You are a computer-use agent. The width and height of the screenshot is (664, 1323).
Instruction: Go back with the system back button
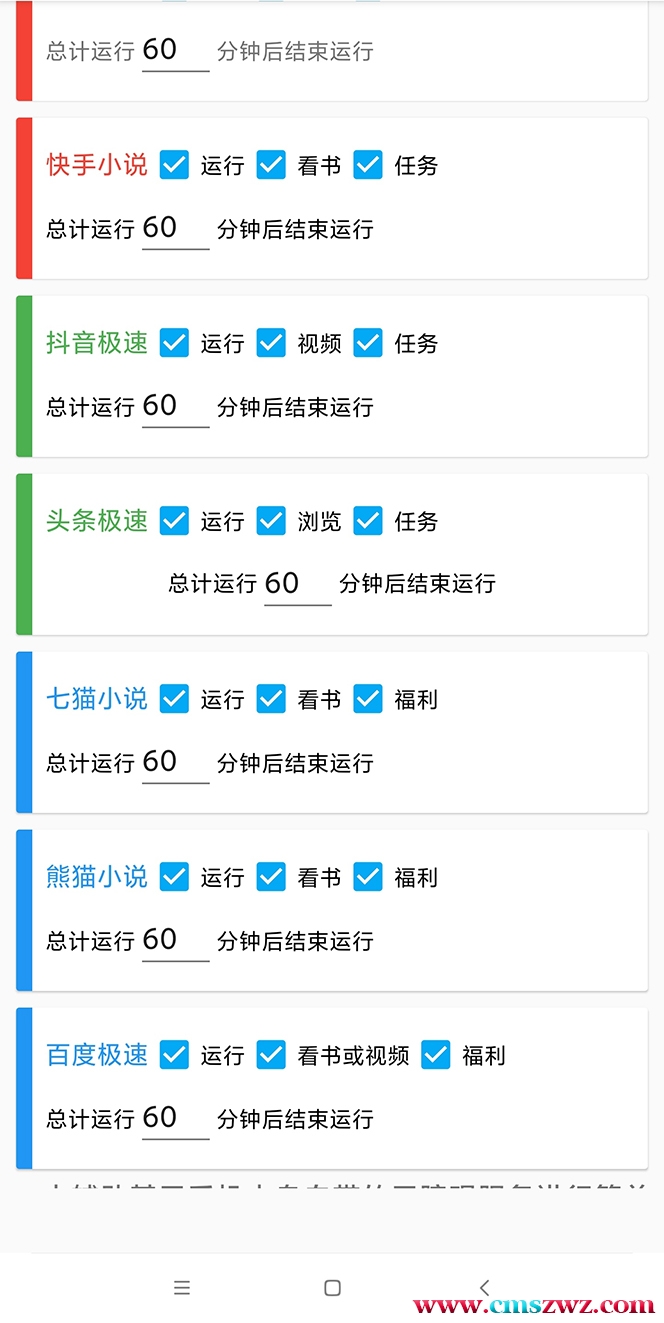point(485,1288)
